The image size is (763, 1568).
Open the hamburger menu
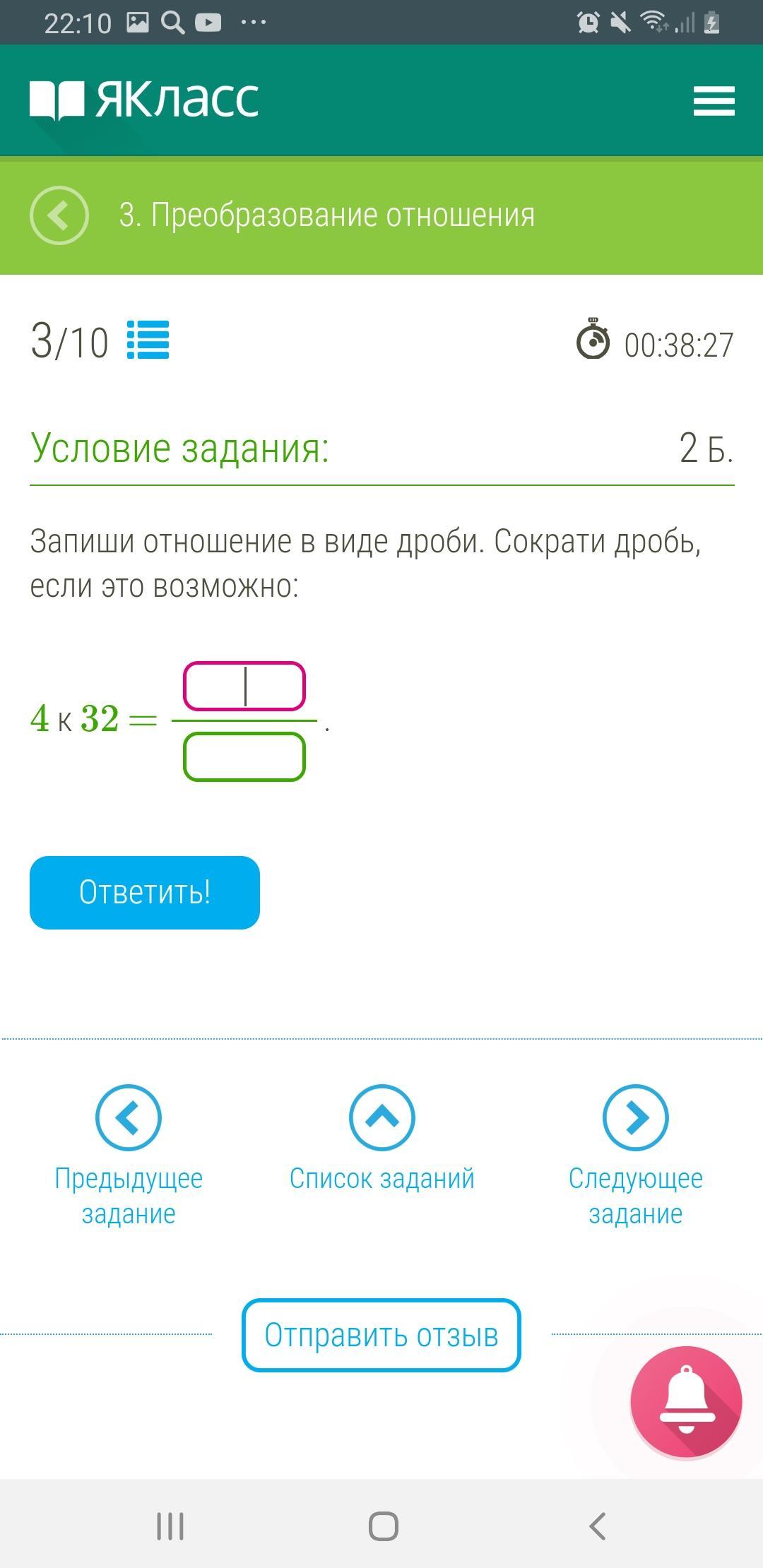[x=714, y=101]
